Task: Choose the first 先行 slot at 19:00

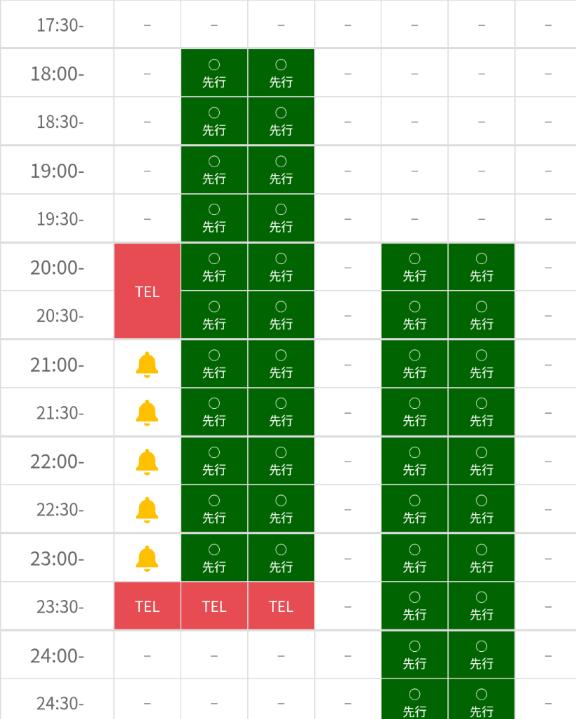Action: click(214, 170)
